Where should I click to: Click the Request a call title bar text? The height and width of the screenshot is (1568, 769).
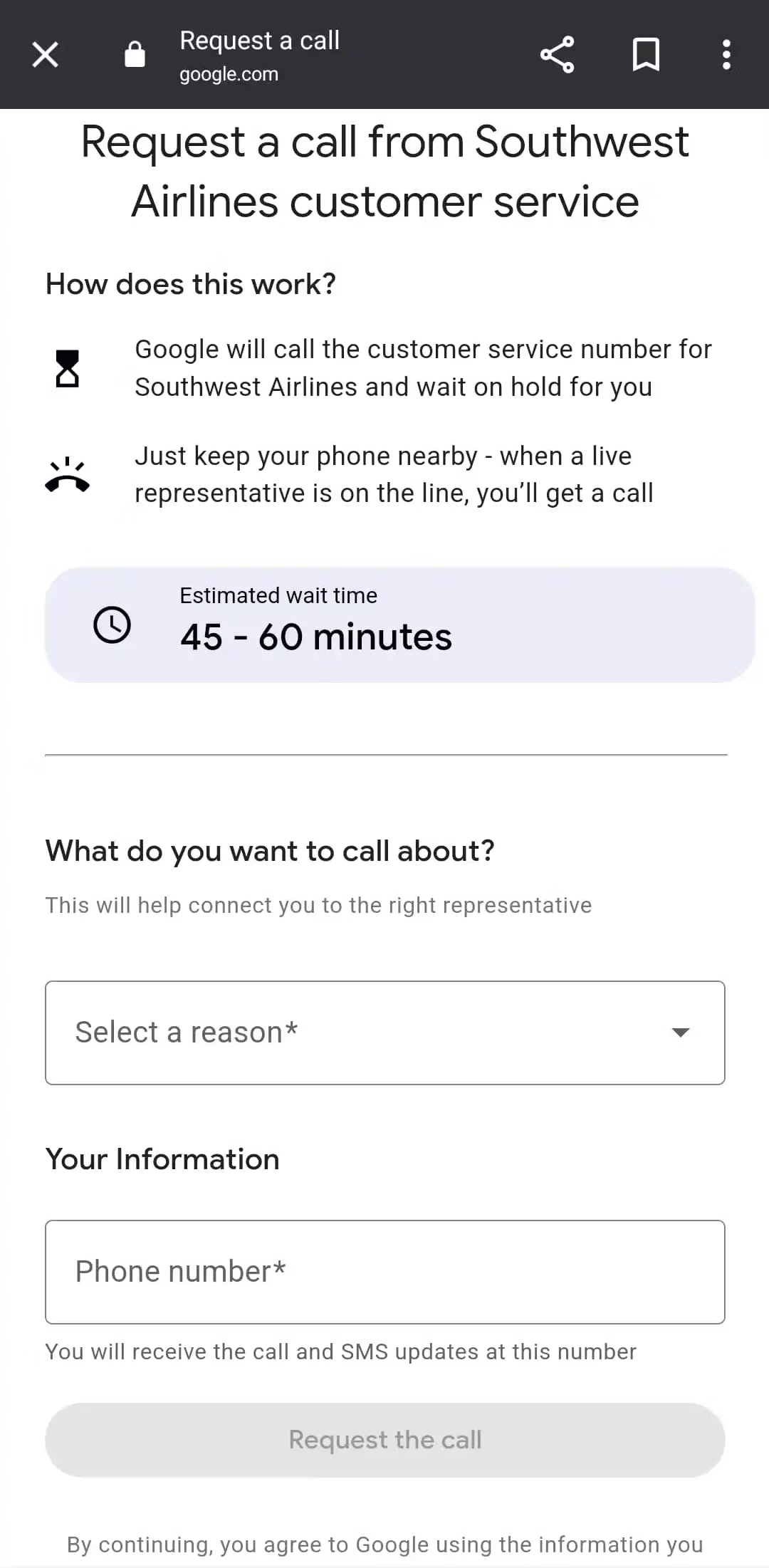pos(258,40)
